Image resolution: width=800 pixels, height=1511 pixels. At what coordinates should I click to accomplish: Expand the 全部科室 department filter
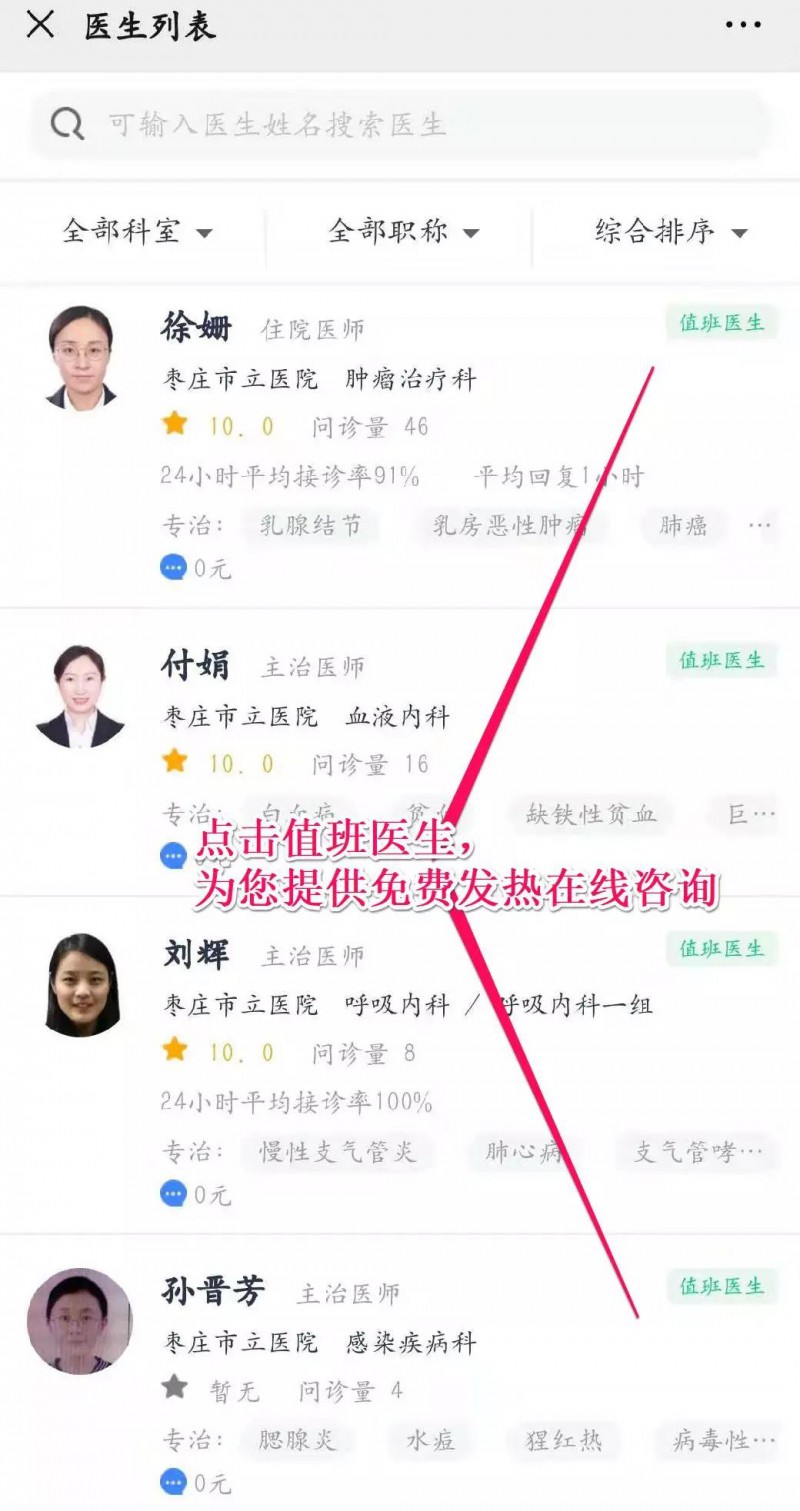[x=137, y=232]
